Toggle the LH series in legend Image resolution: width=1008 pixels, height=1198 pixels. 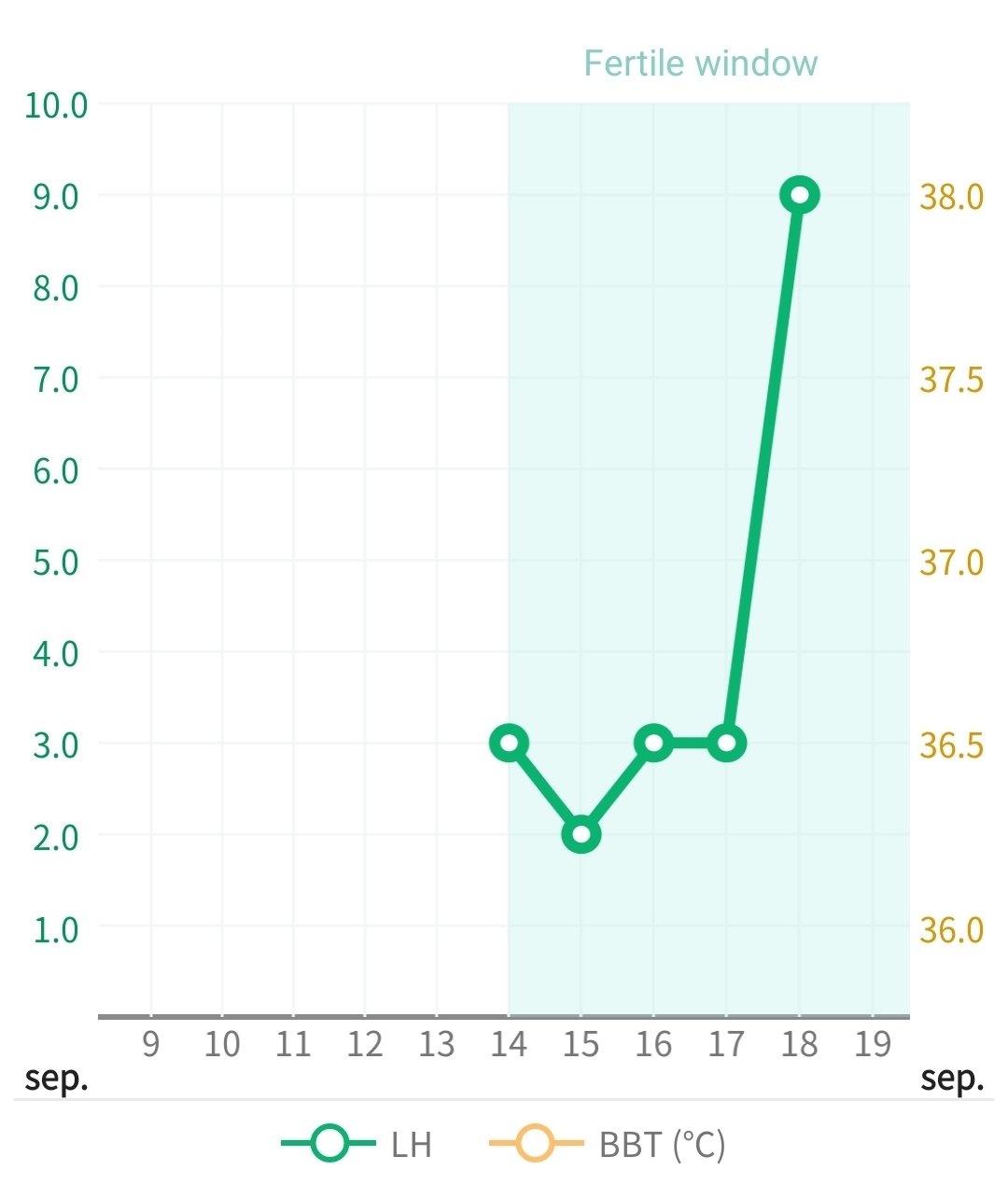[359, 1144]
